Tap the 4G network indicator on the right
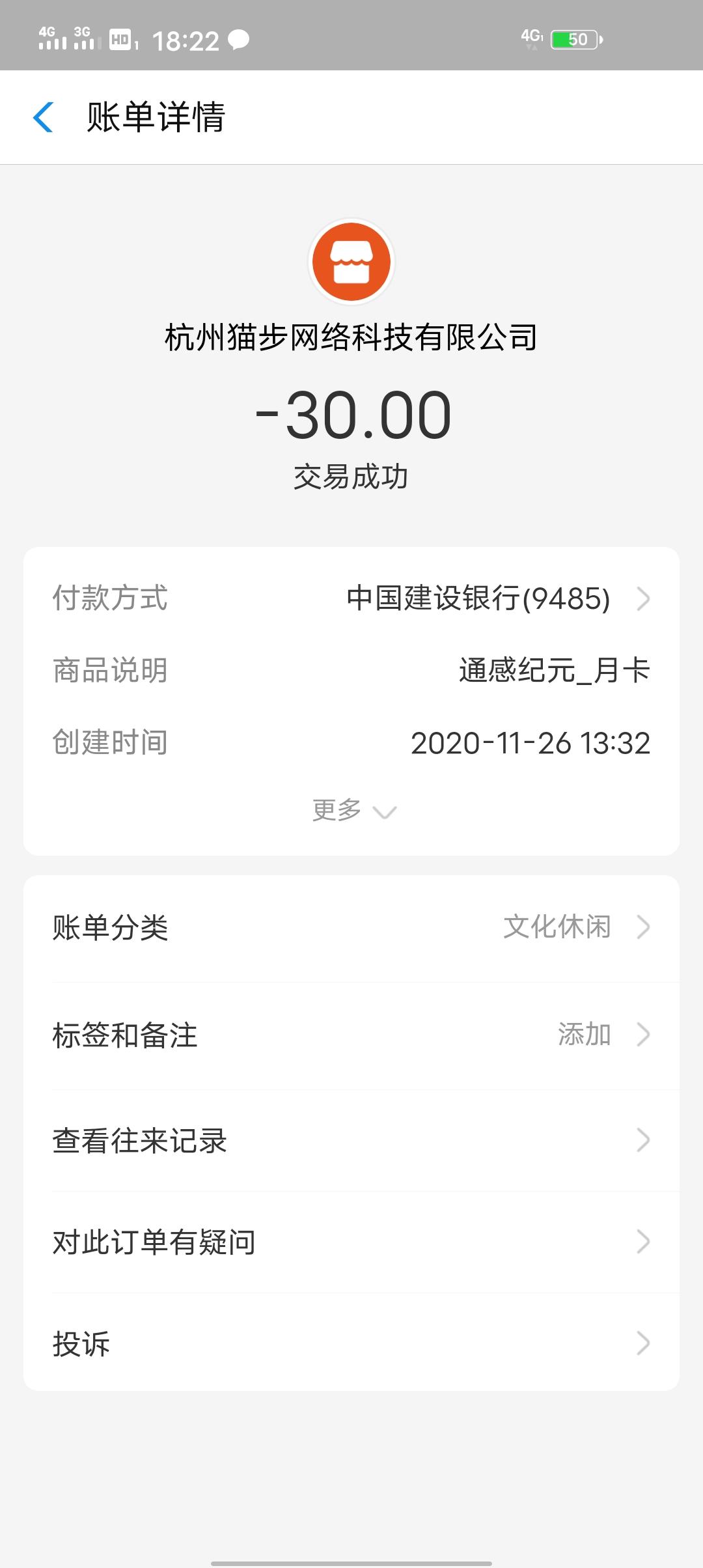The height and width of the screenshot is (1568, 703). (x=529, y=38)
